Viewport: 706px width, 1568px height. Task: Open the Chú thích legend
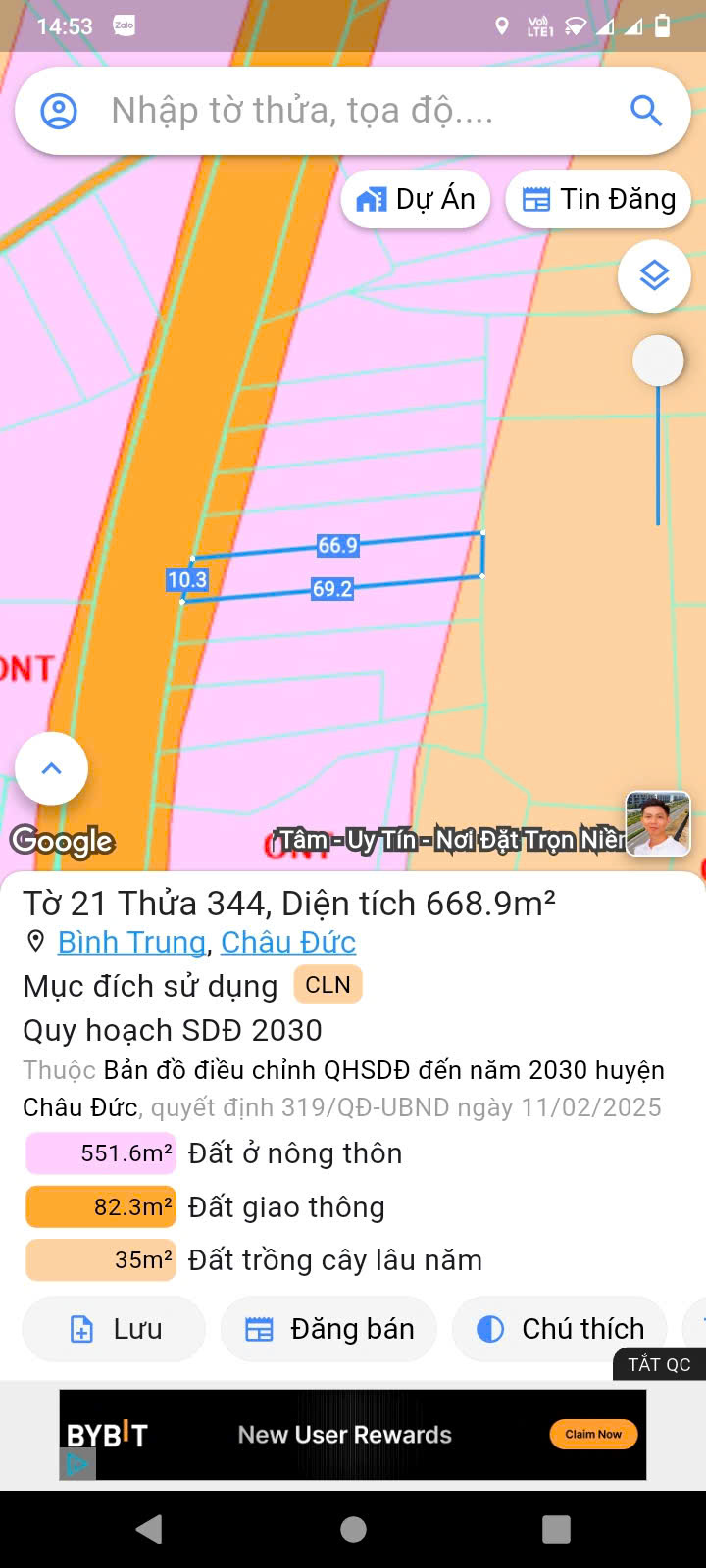pos(560,1329)
